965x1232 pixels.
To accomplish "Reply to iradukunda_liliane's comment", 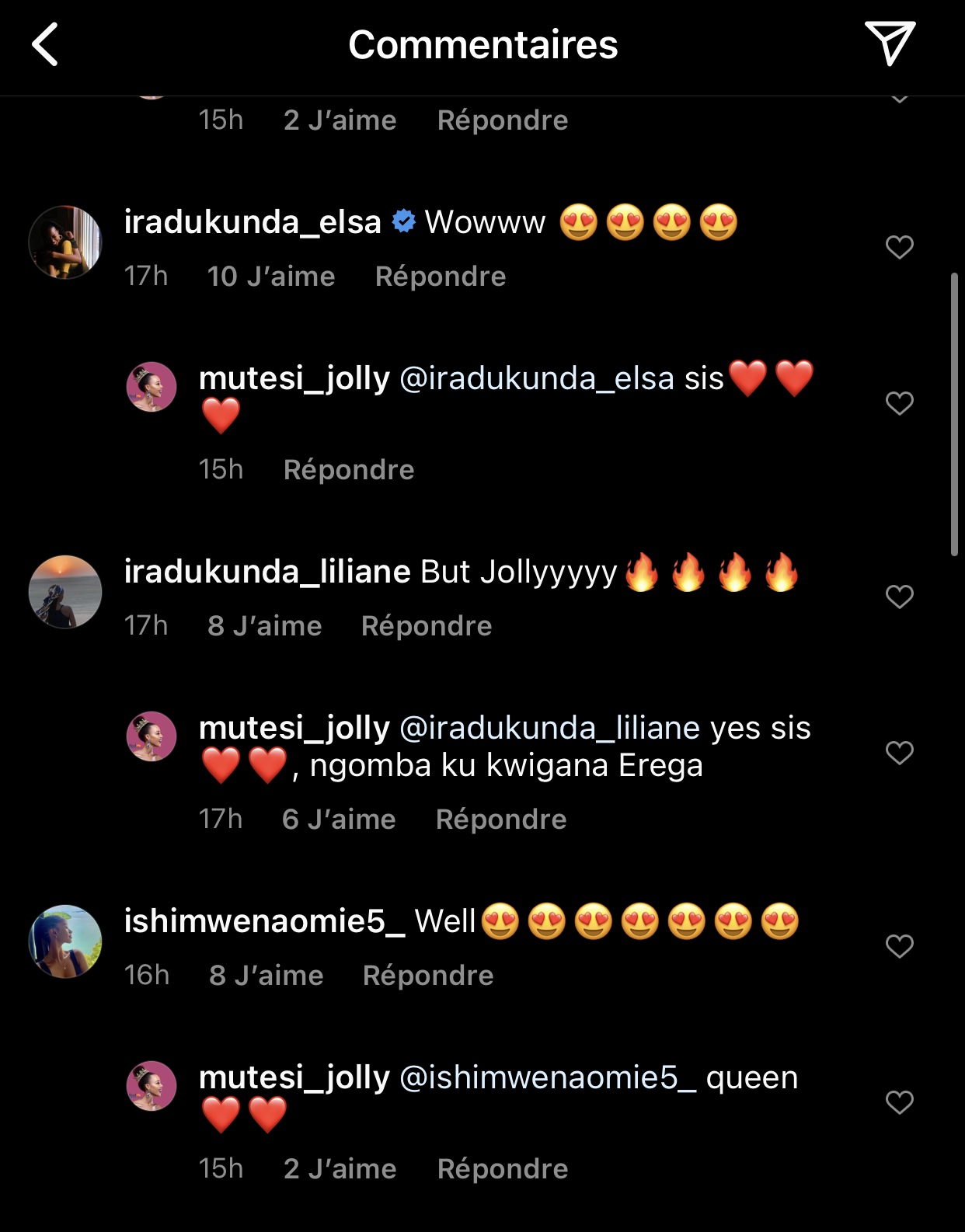I will [426, 626].
